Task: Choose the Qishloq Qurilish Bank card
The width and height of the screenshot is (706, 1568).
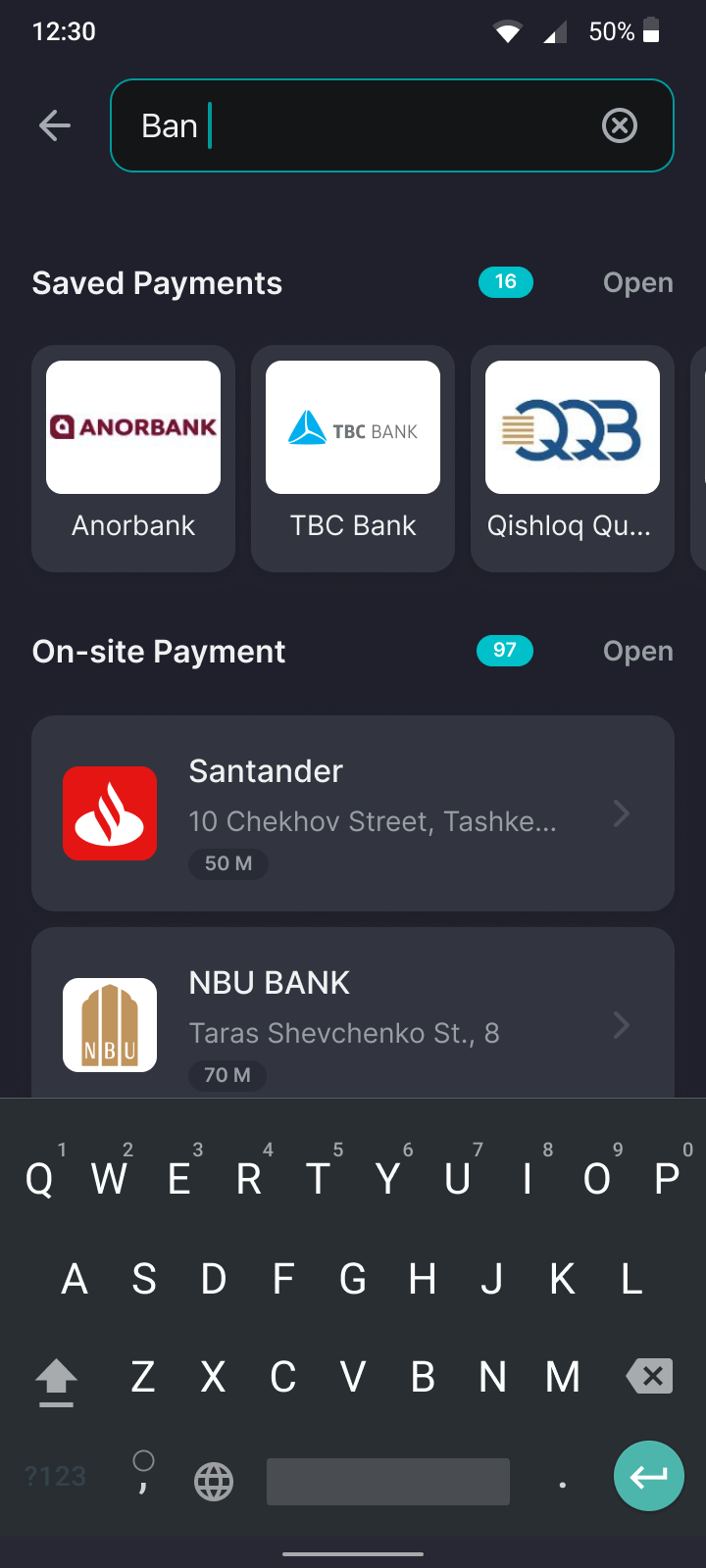Action: tap(573, 458)
